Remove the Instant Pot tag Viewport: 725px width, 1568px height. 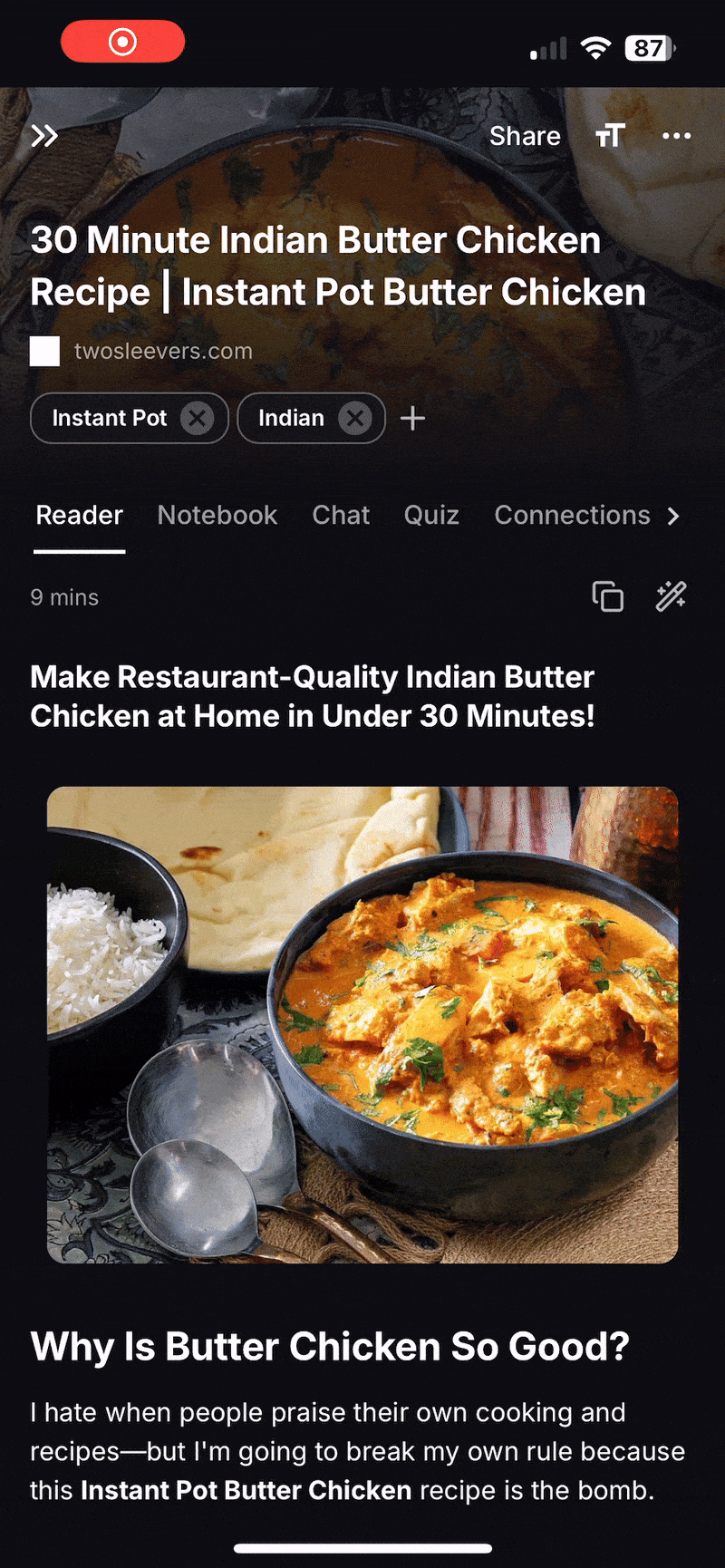[x=197, y=418]
